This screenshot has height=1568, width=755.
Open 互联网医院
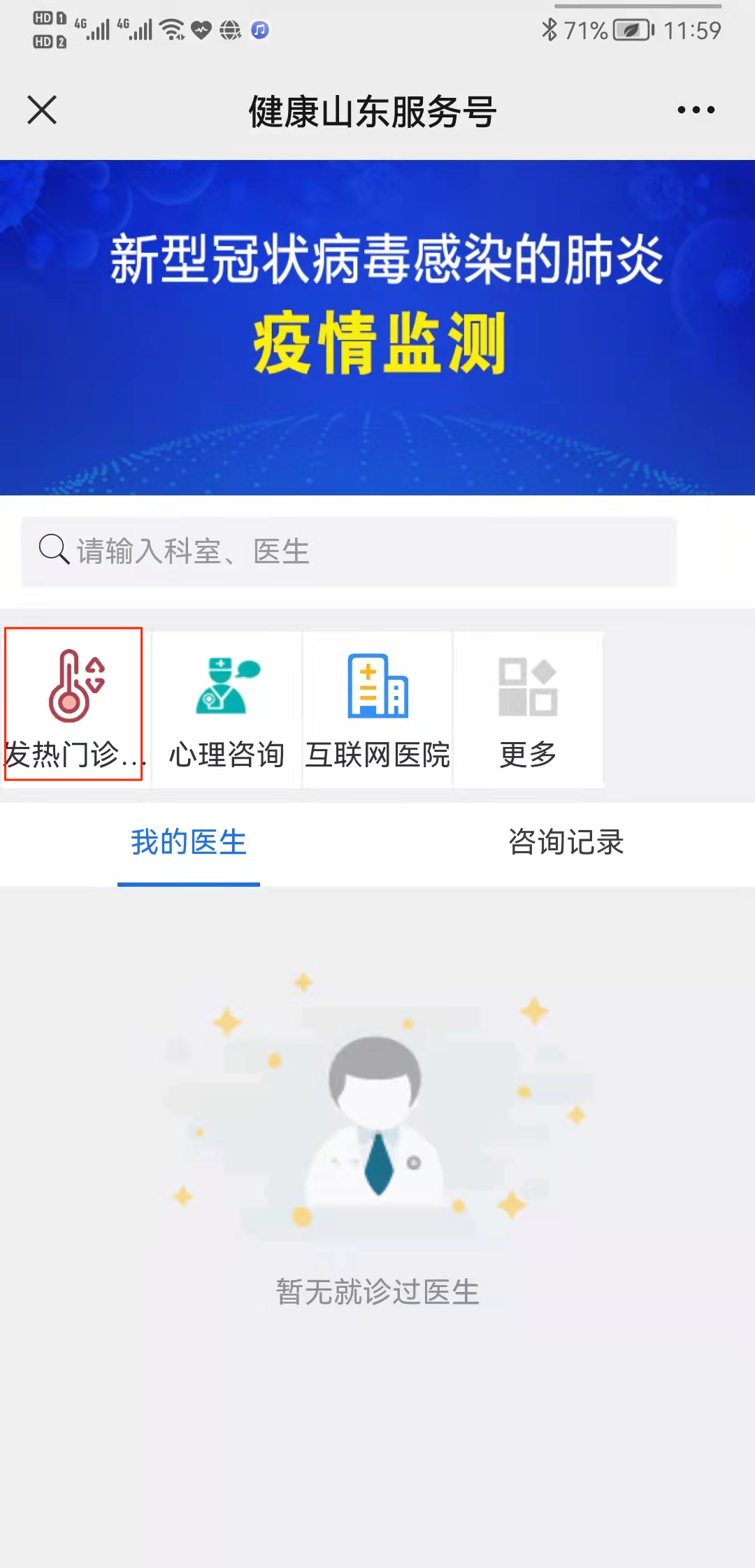[x=377, y=709]
